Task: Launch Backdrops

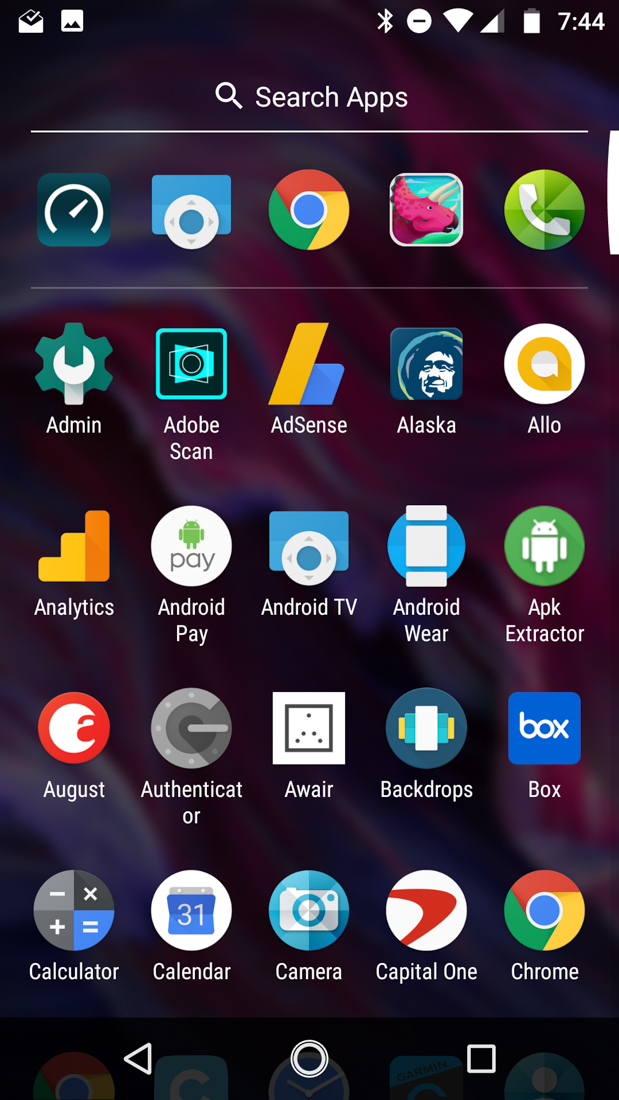Action: point(426,728)
